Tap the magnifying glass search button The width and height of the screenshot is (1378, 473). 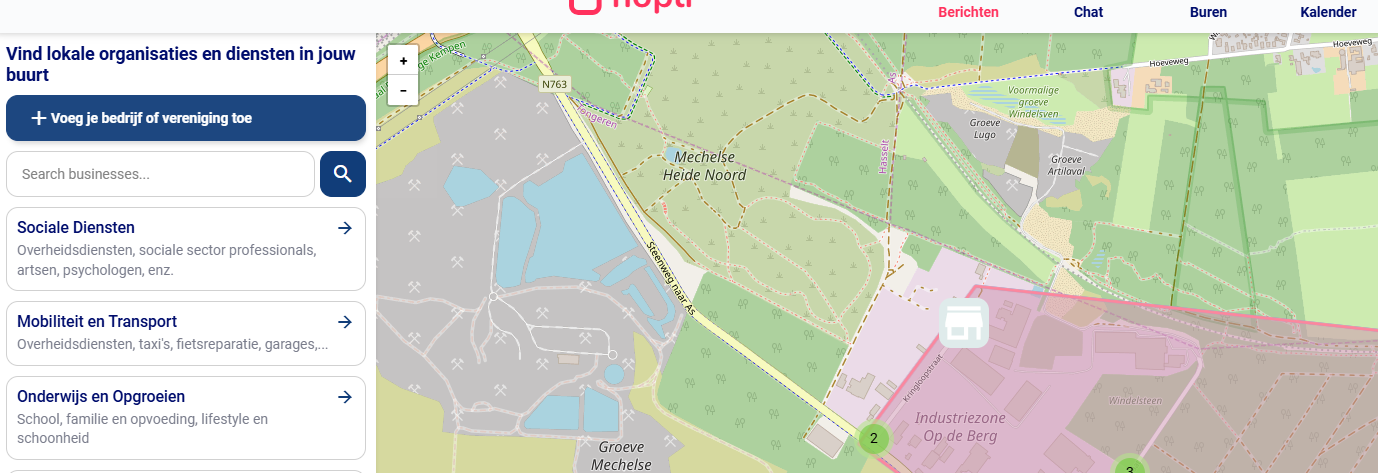[x=343, y=174]
